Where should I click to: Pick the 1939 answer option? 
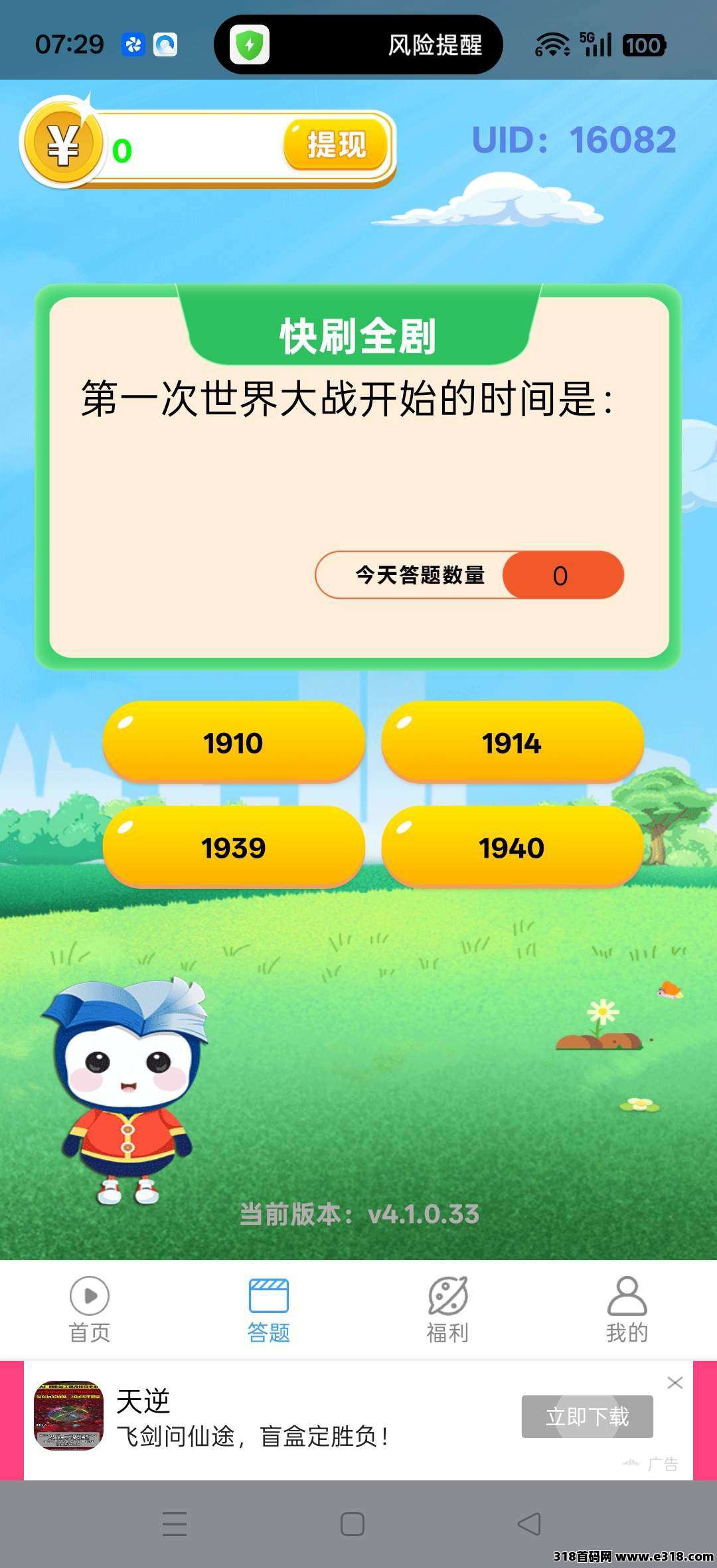click(x=233, y=847)
